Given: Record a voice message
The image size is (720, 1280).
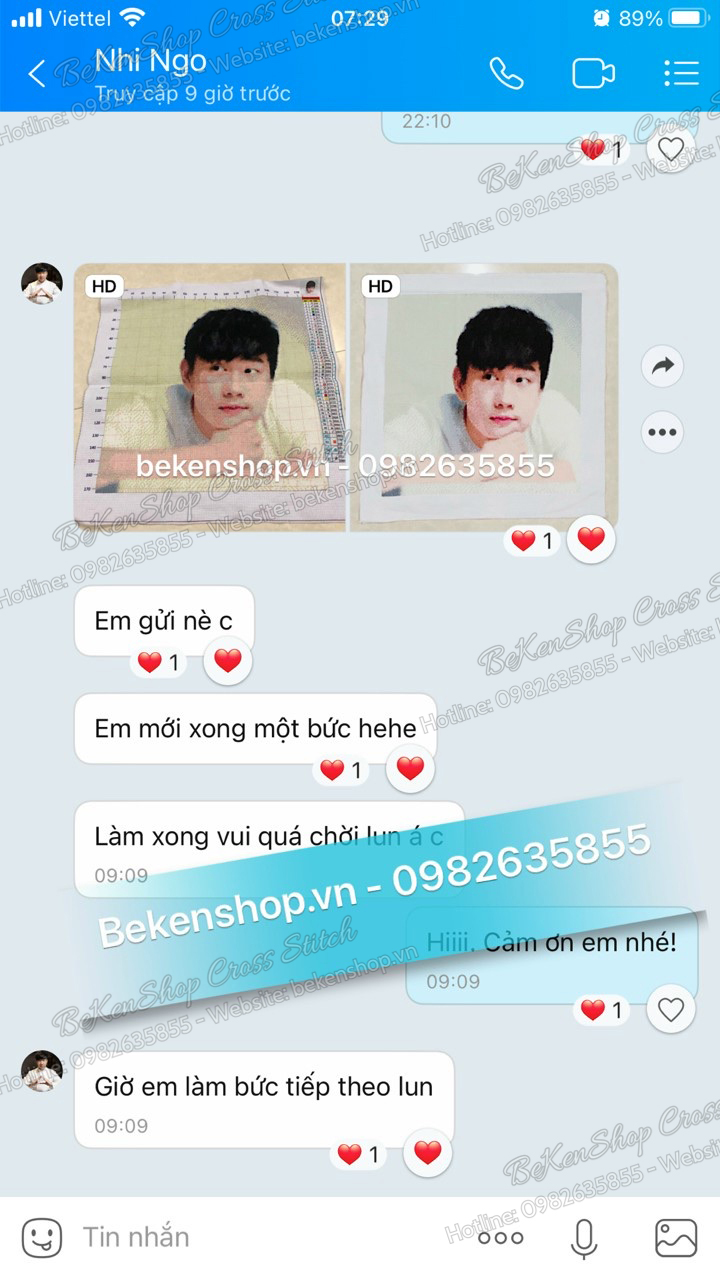Looking at the screenshot, I should coord(584,1238).
